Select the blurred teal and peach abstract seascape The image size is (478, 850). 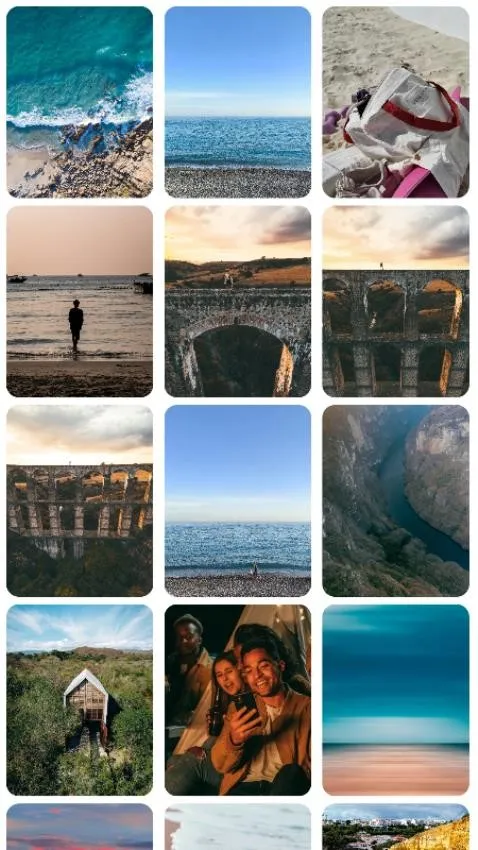[396, 700]
